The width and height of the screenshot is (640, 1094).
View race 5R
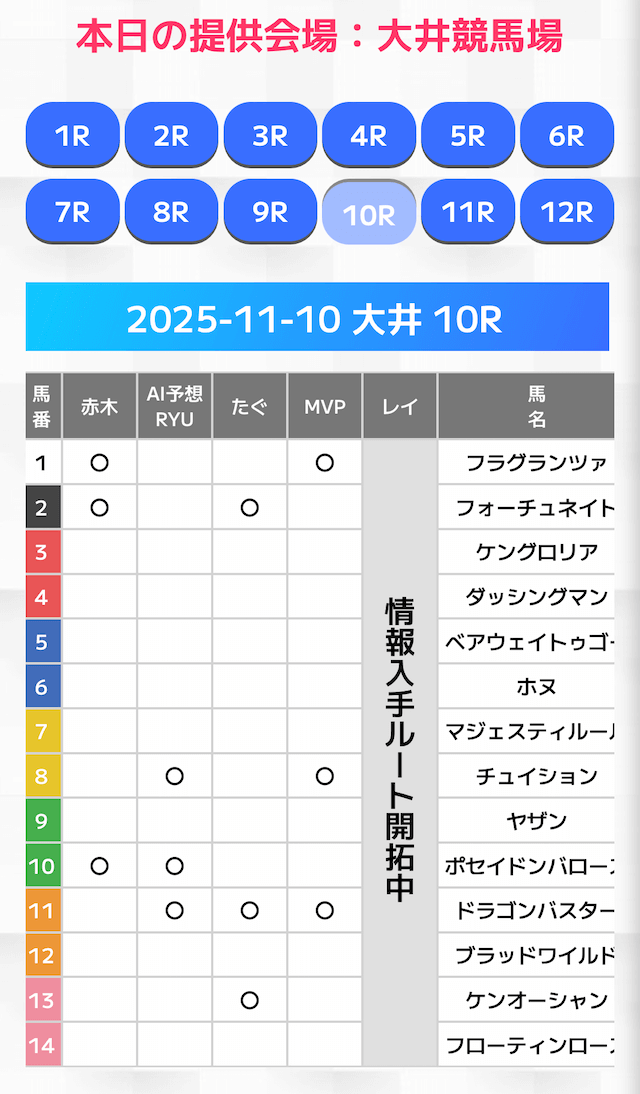(x=468, y=135)
